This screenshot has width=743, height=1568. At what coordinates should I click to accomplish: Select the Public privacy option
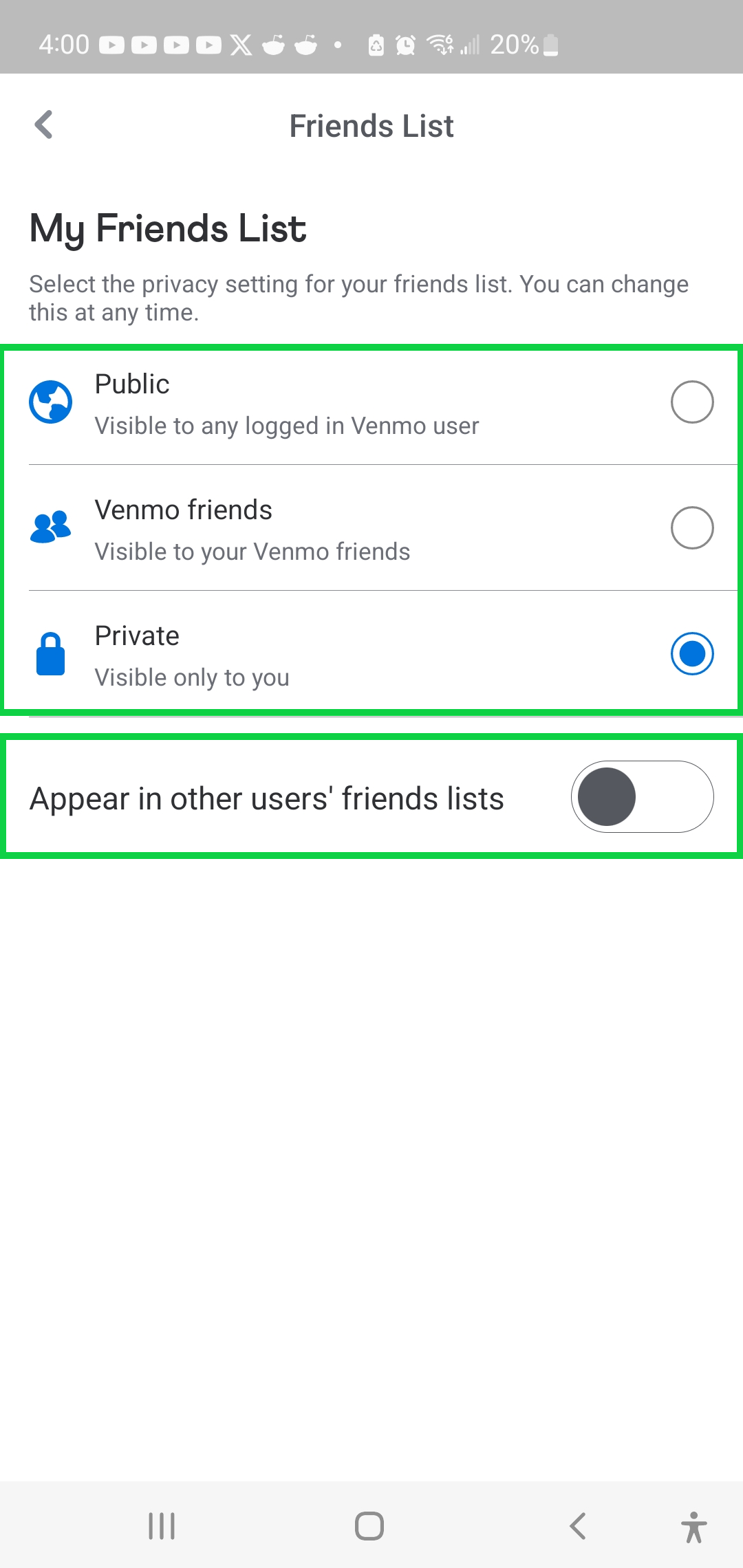pos(691,402)
